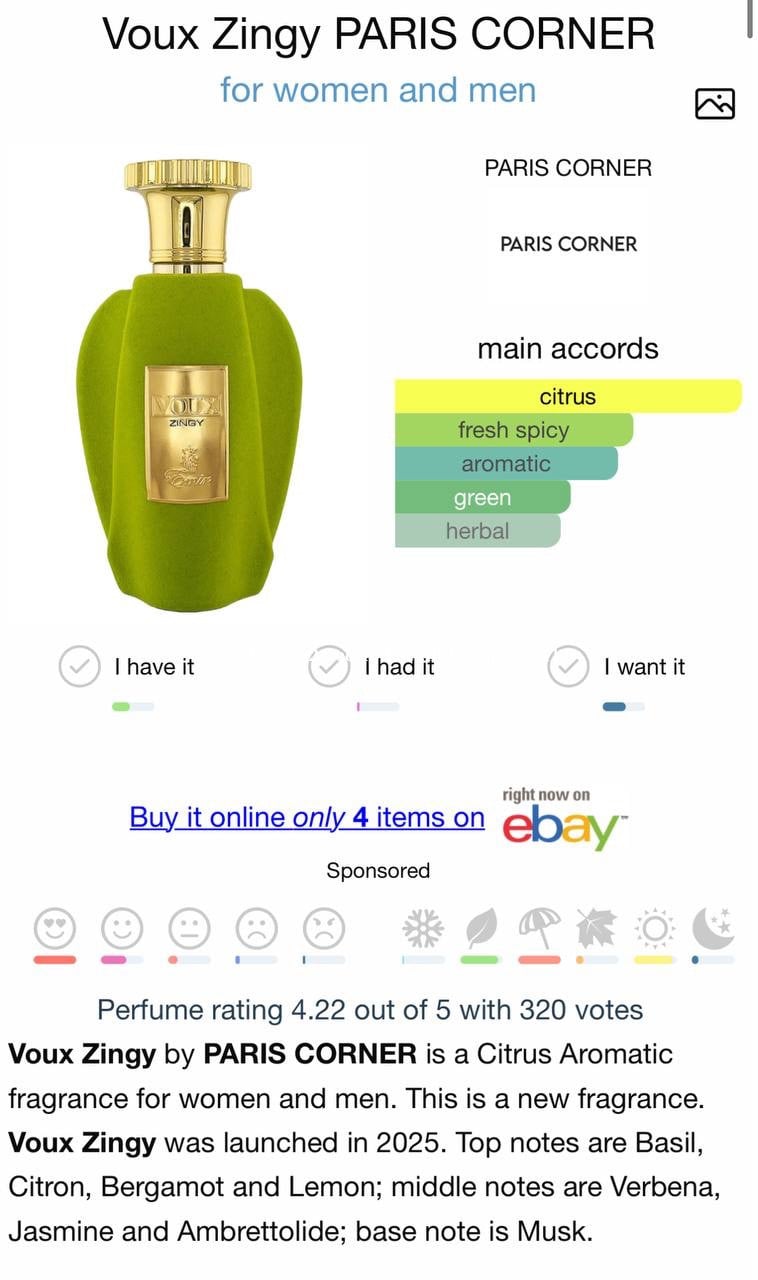758x1280 pixels.
Task: Vote night with the moon icon
Action: click(x=714, y=929)
